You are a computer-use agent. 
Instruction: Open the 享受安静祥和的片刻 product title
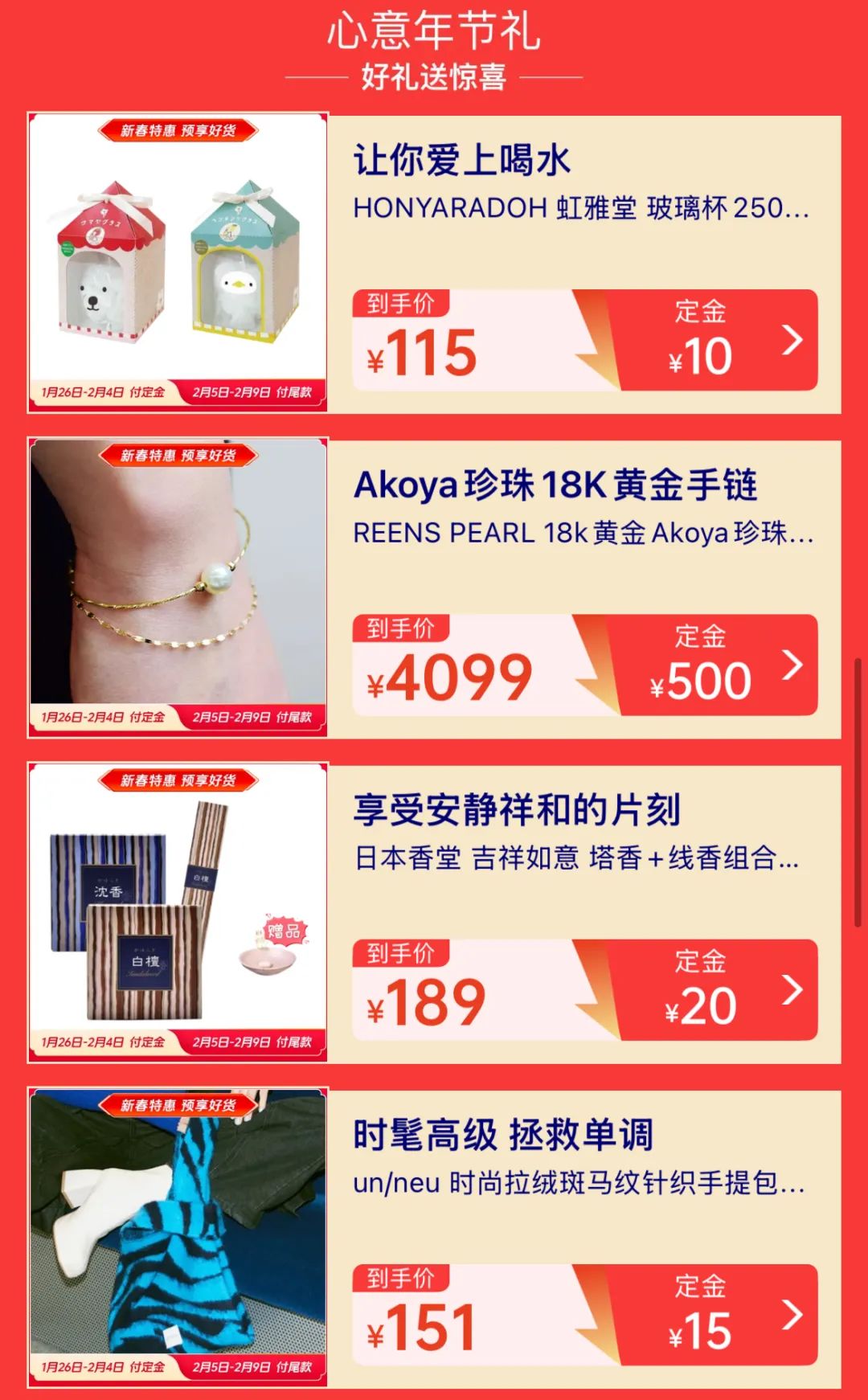tap(517, 810)
